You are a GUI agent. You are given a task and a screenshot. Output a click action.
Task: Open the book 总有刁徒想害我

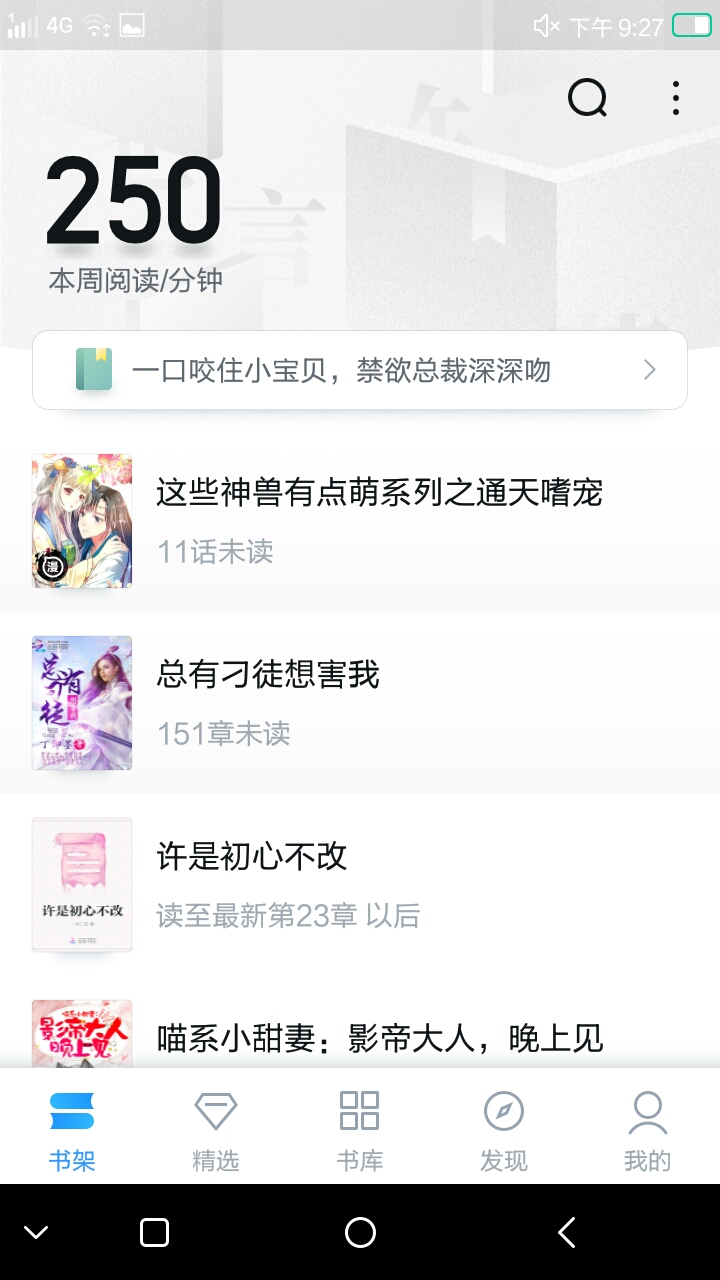(360, 703)
